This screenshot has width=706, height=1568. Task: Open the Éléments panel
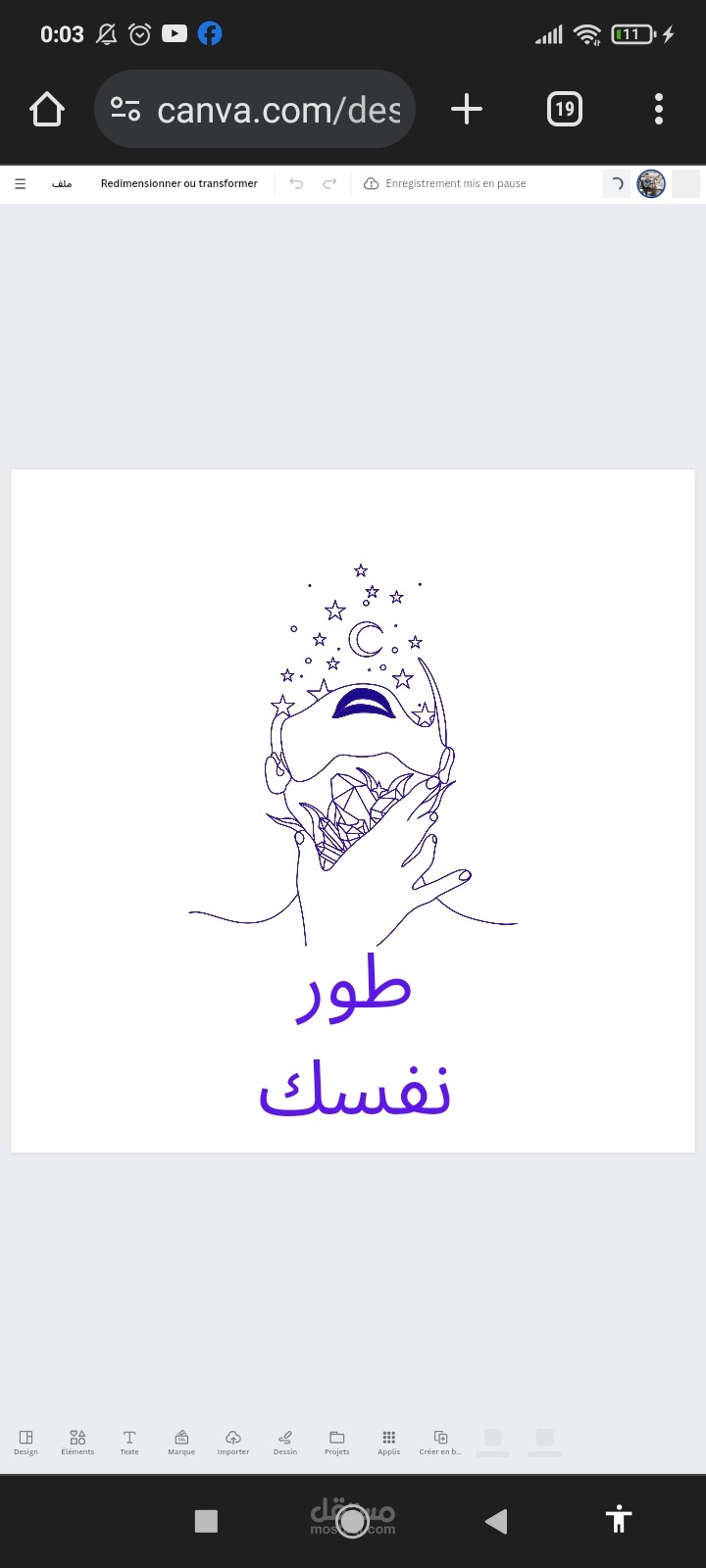77,1442
